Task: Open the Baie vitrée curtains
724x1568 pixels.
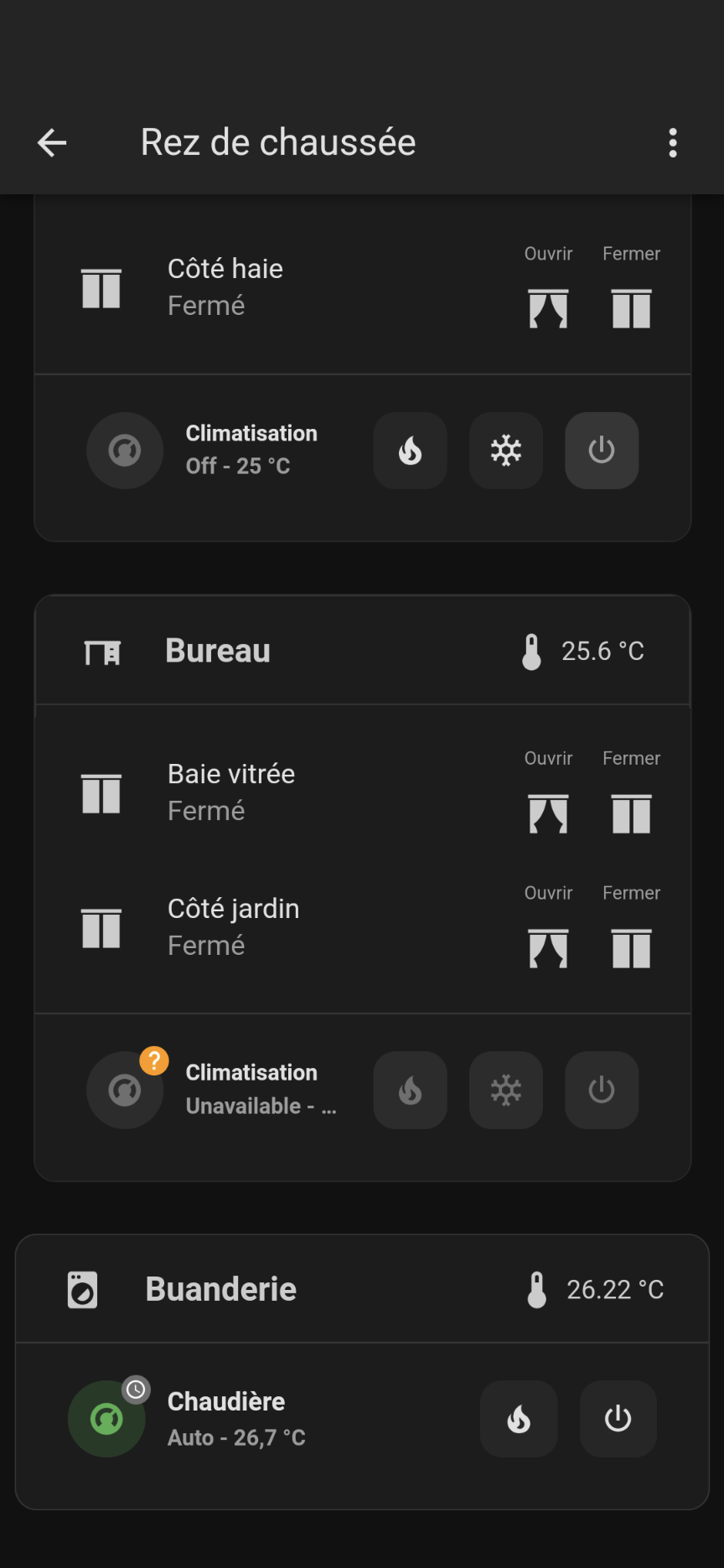Action: click(x=548, y=814)
